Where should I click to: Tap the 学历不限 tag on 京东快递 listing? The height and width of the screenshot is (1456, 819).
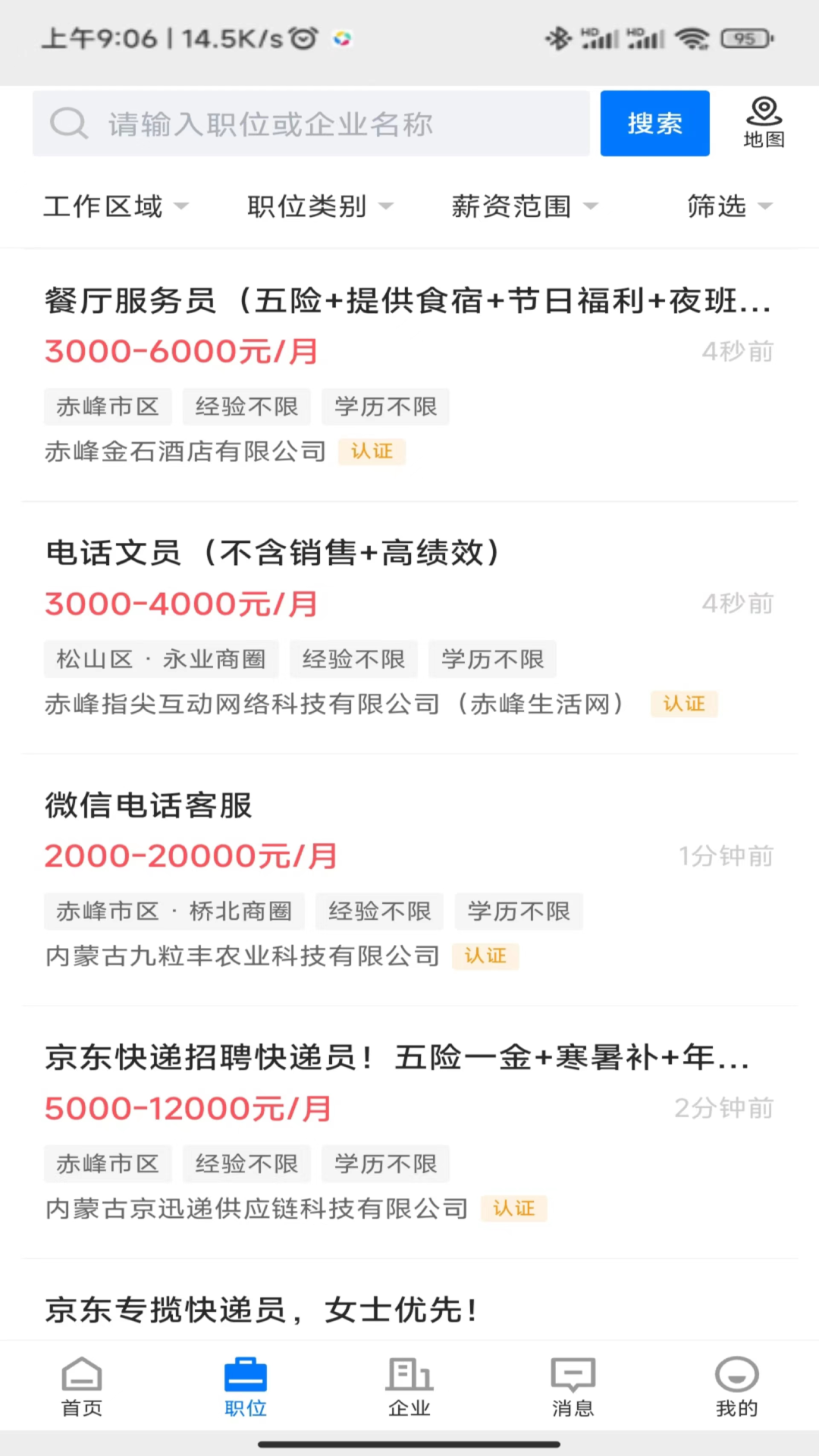coord(385,1163)
